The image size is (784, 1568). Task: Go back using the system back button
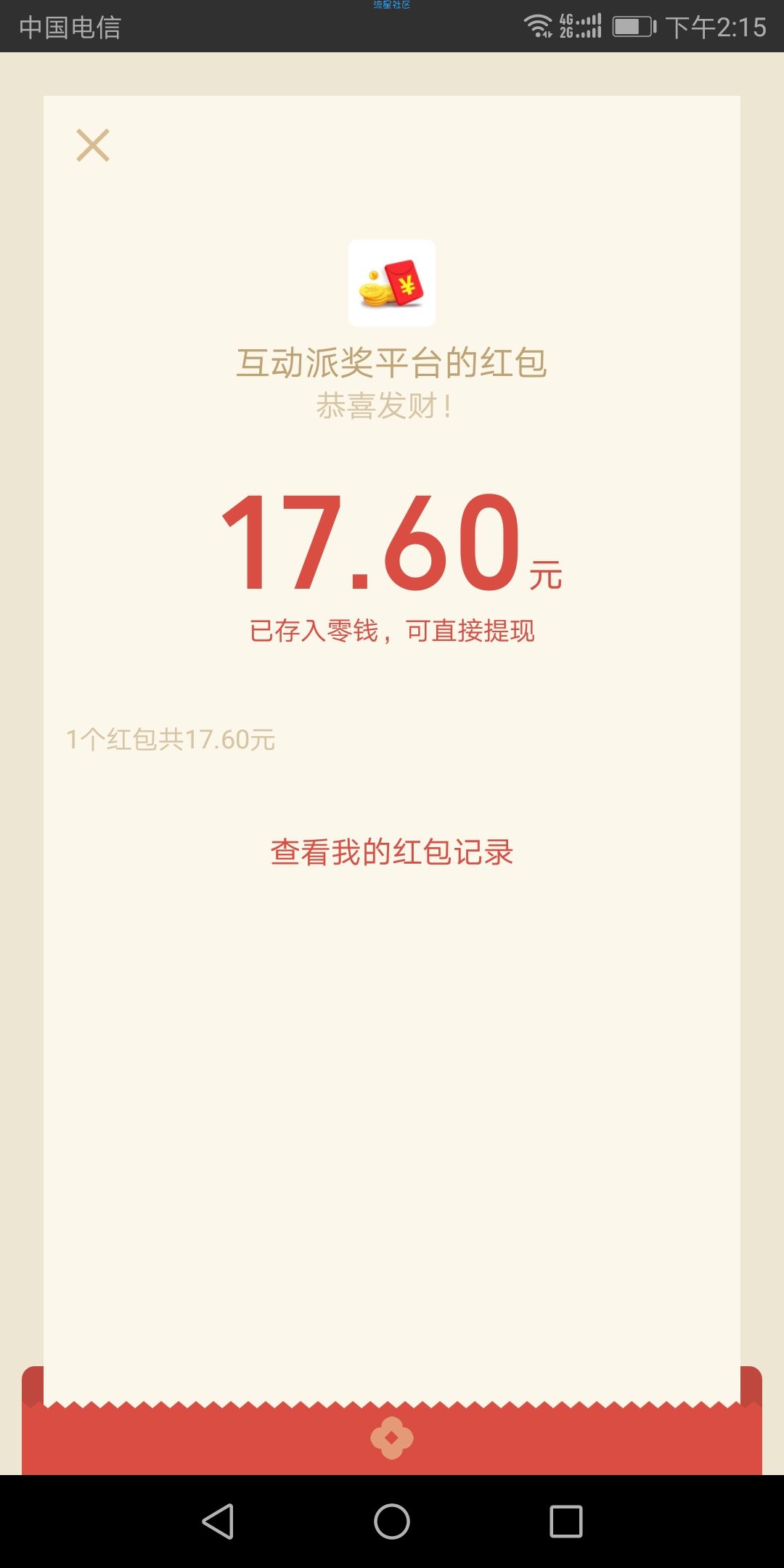tap(218, 1522)
